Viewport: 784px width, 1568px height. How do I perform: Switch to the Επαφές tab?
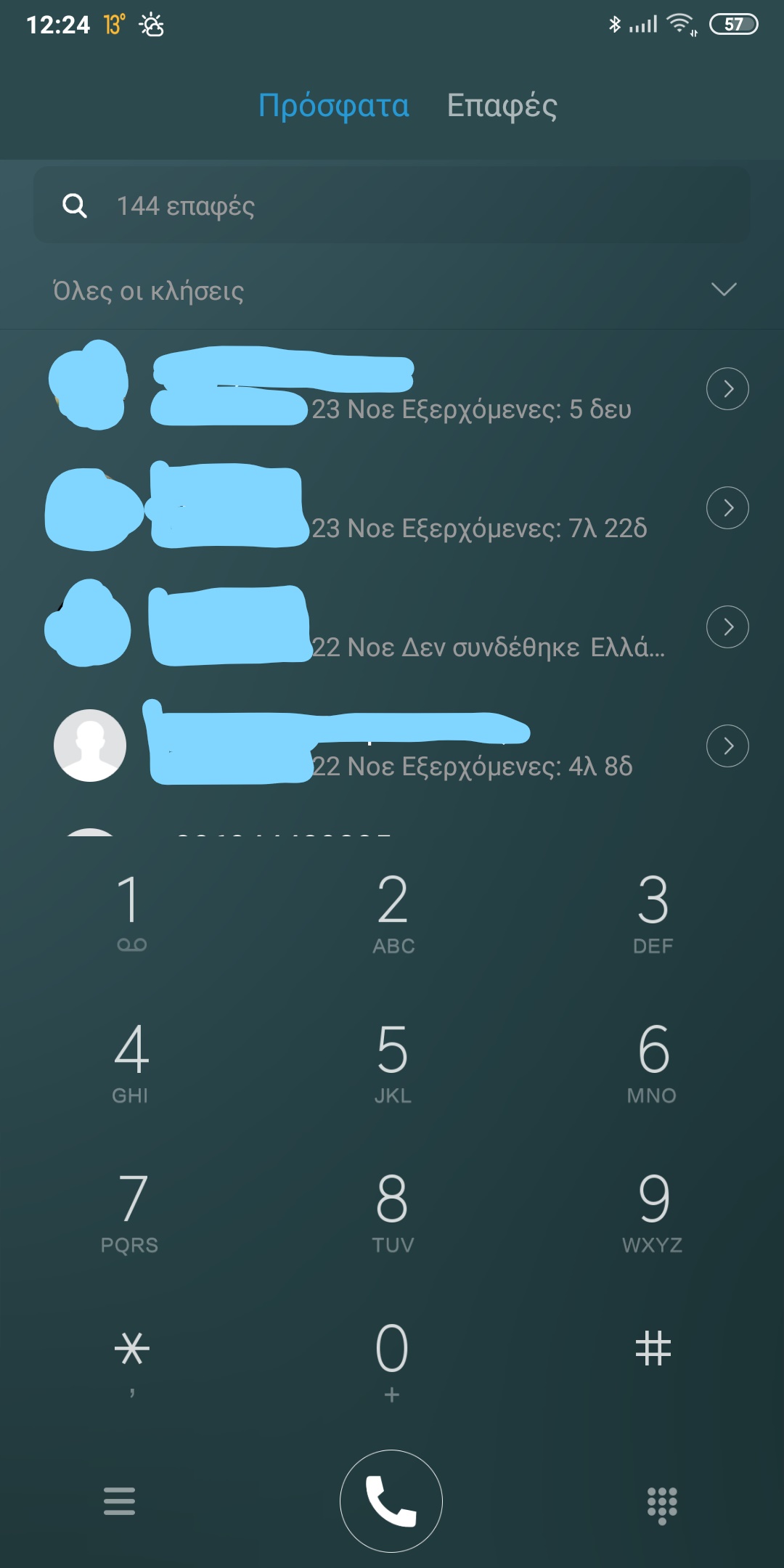pos(502,106)
